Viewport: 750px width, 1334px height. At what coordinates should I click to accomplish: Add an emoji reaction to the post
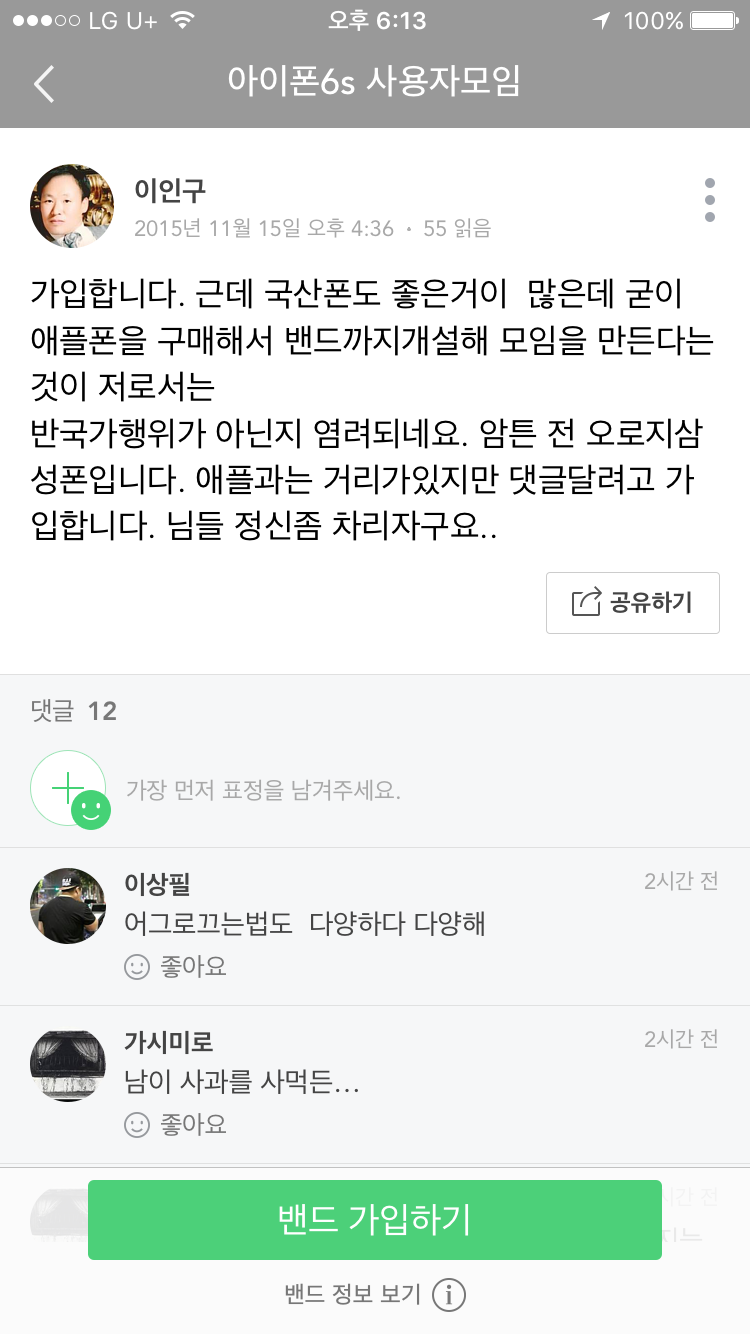[x=69, y=789]
